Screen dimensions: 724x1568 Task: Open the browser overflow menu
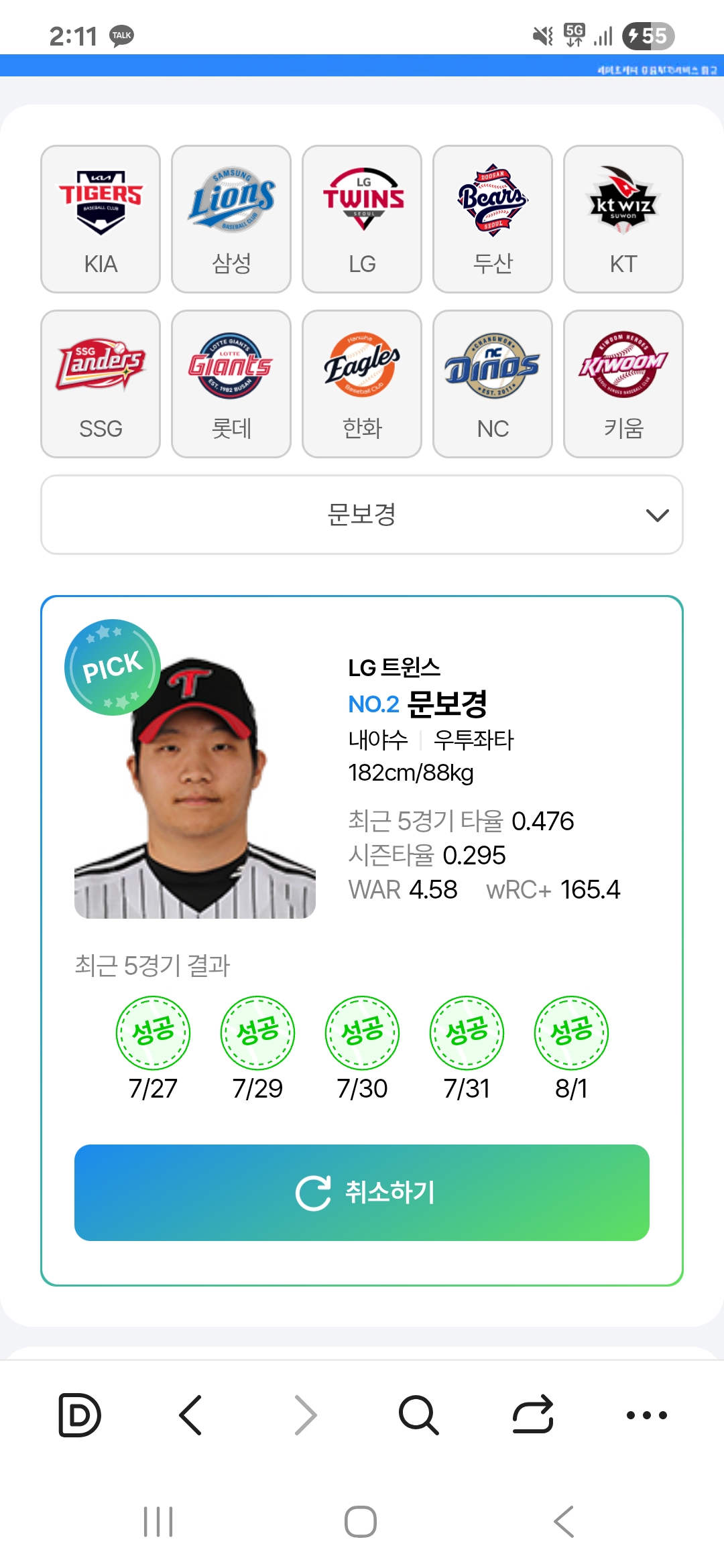pyautogui.click(x=647, y=1415)
